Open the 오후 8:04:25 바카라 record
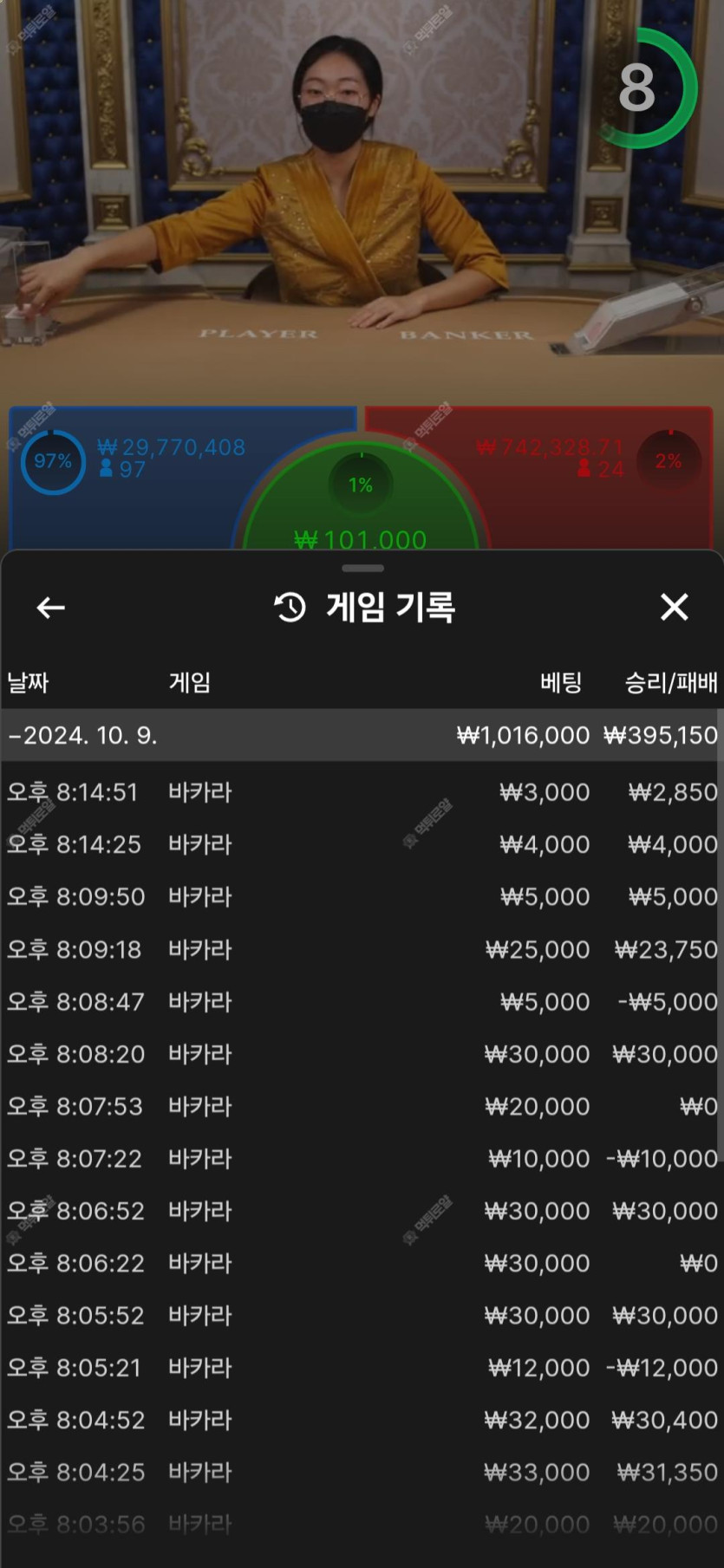This screenshot has height=1568, width=724. [362, 1472]
